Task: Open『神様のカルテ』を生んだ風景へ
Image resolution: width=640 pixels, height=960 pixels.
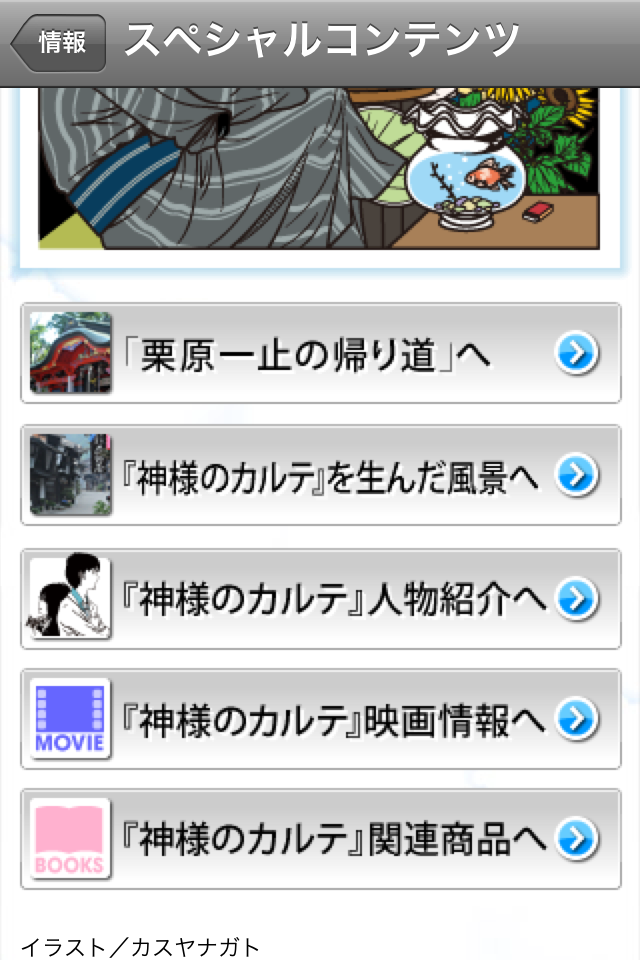Action: pos(320,475)
